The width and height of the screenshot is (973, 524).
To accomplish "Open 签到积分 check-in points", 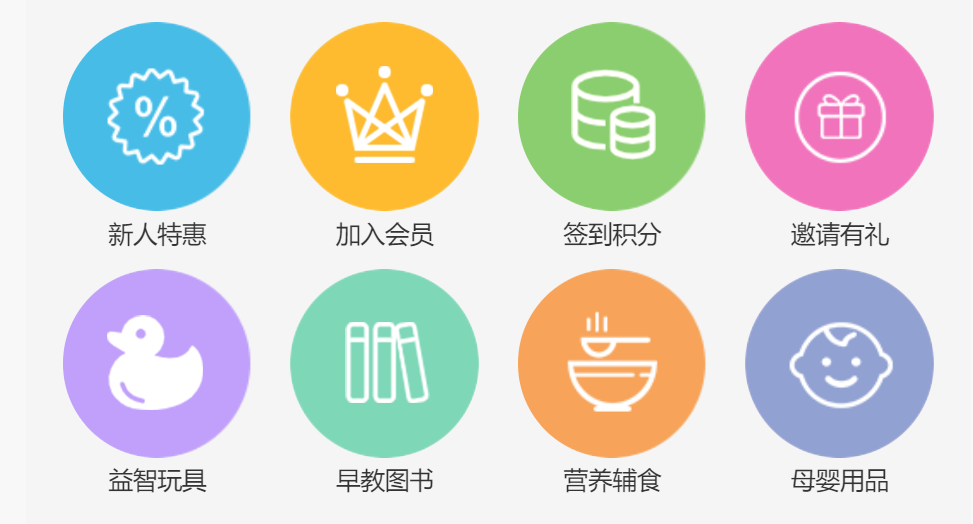I will (x=612, y=118).
